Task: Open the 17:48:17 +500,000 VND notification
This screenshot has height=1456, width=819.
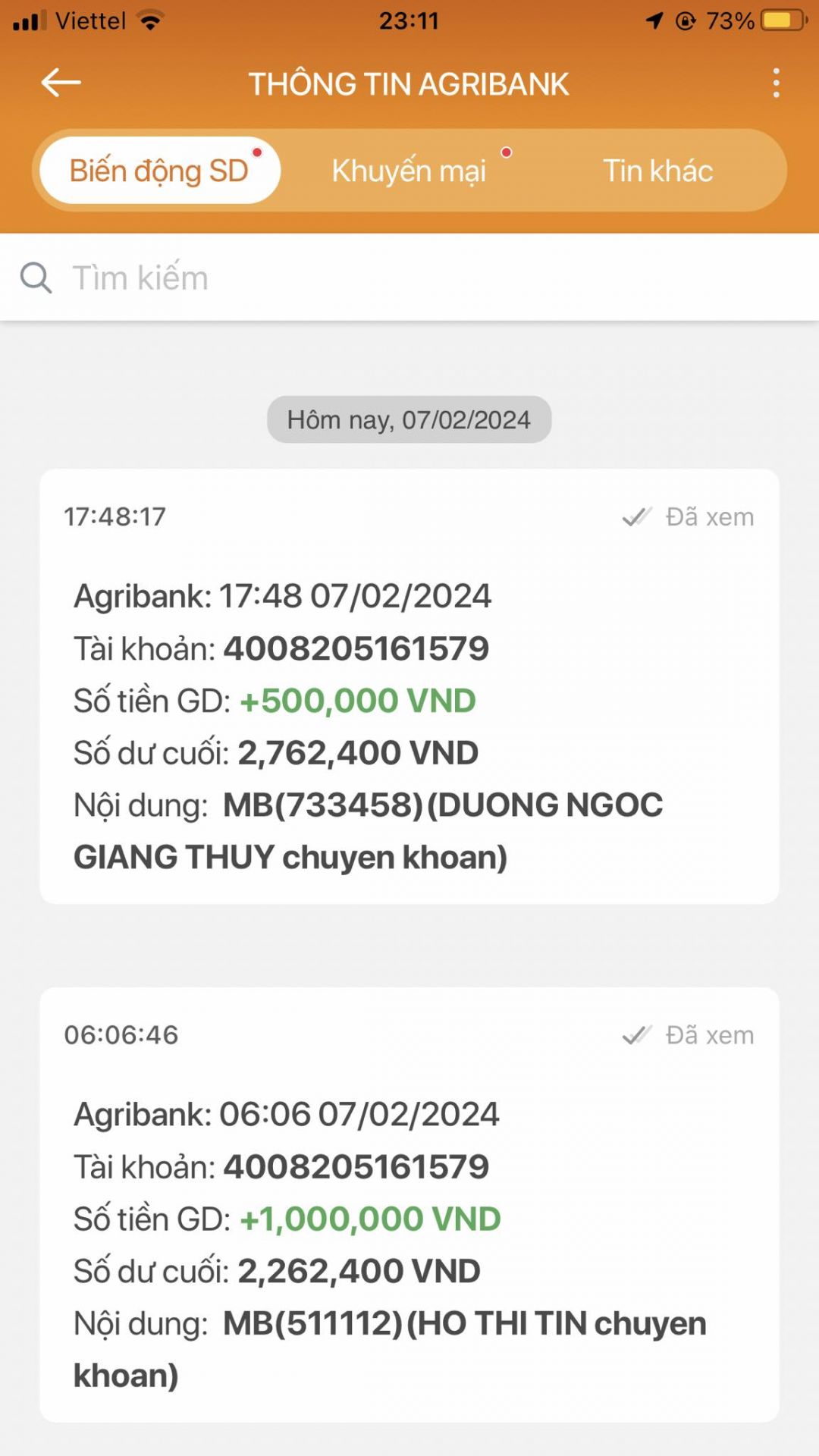Action: 409,686
